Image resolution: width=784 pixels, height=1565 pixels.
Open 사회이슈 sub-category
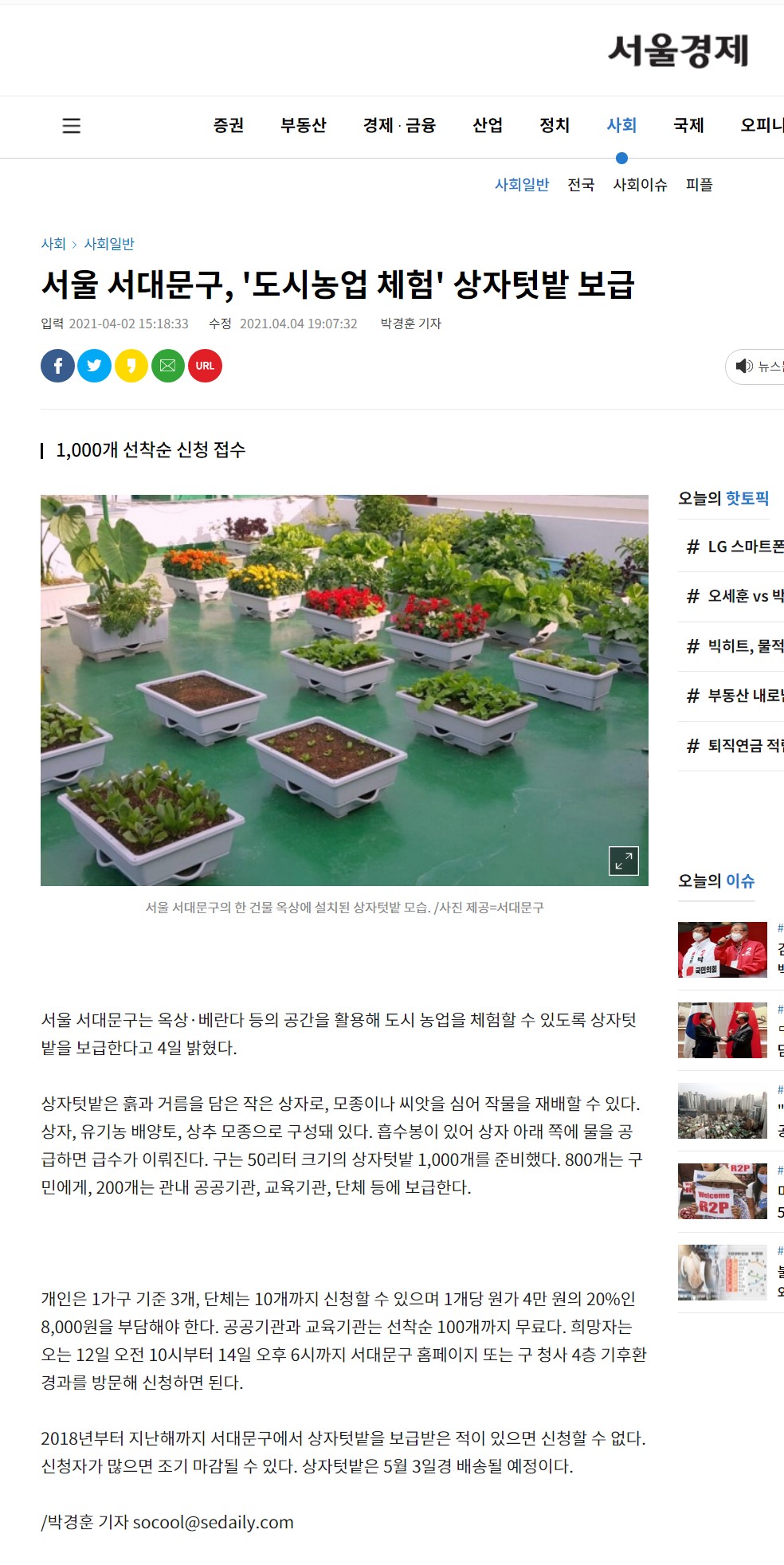(x=640, y=185)
